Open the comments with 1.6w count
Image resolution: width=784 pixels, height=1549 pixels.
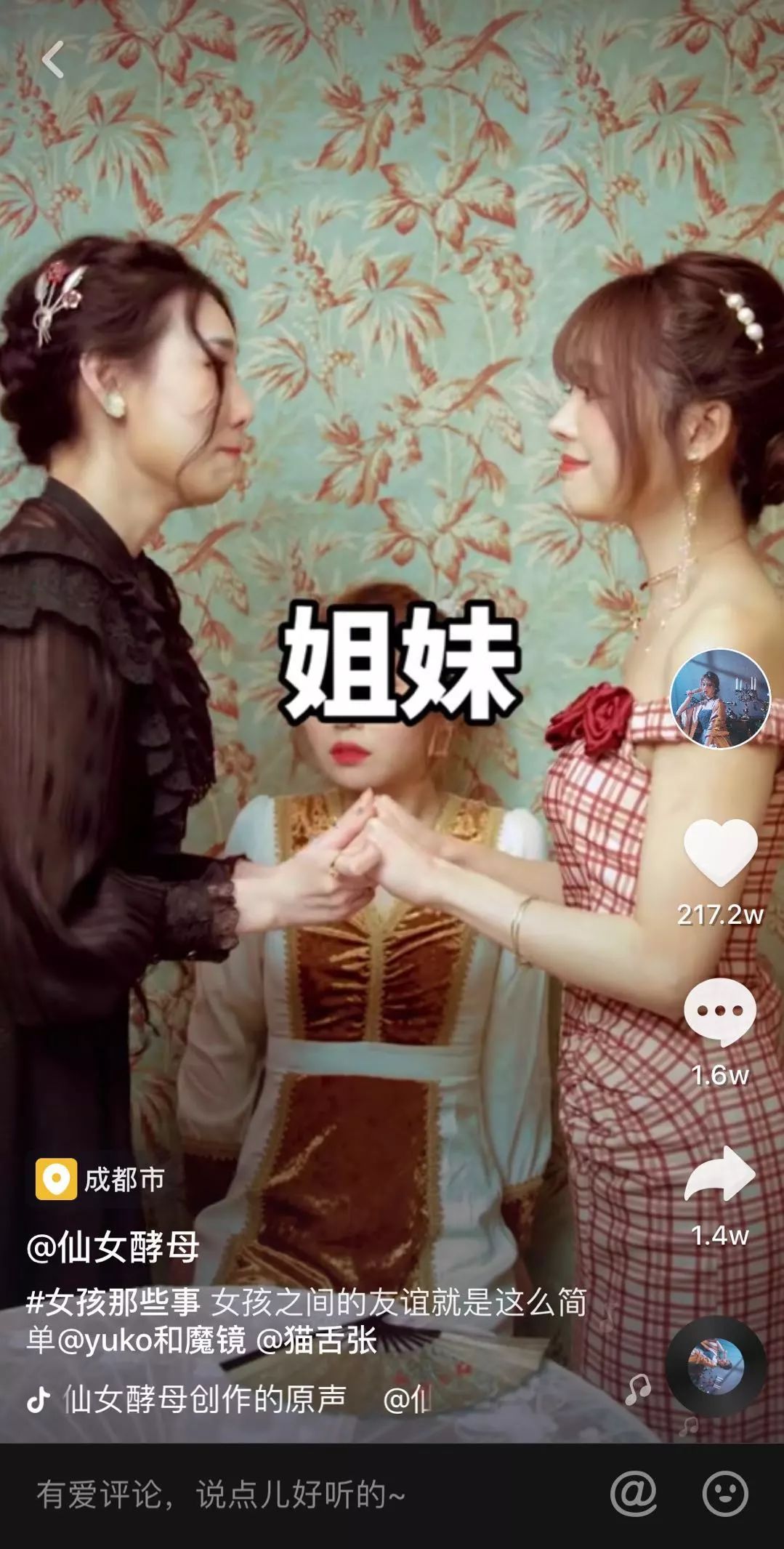(720, 1012)
